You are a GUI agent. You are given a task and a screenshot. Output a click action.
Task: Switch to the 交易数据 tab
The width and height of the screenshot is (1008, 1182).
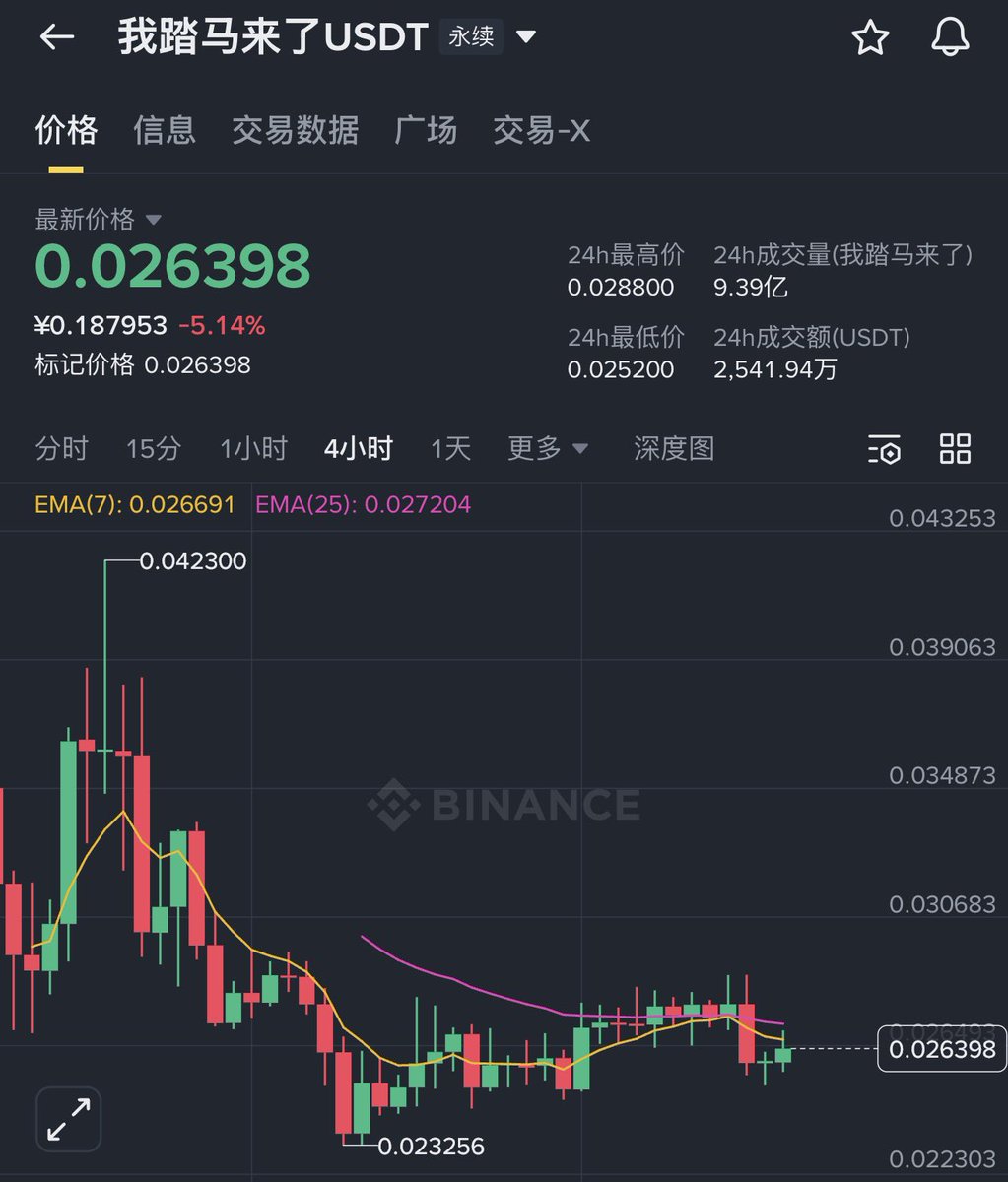point(295,130)
